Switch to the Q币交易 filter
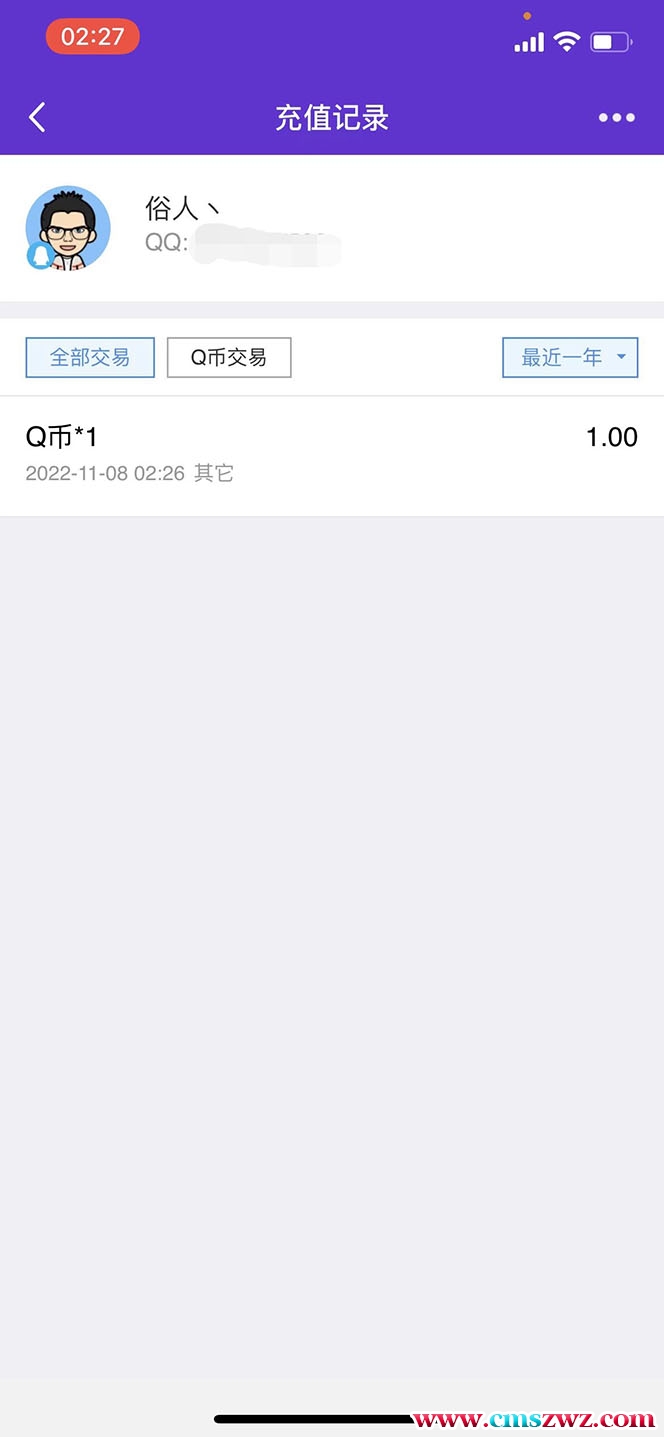This screenshot has width=664, height=1437. pos(229,358)
